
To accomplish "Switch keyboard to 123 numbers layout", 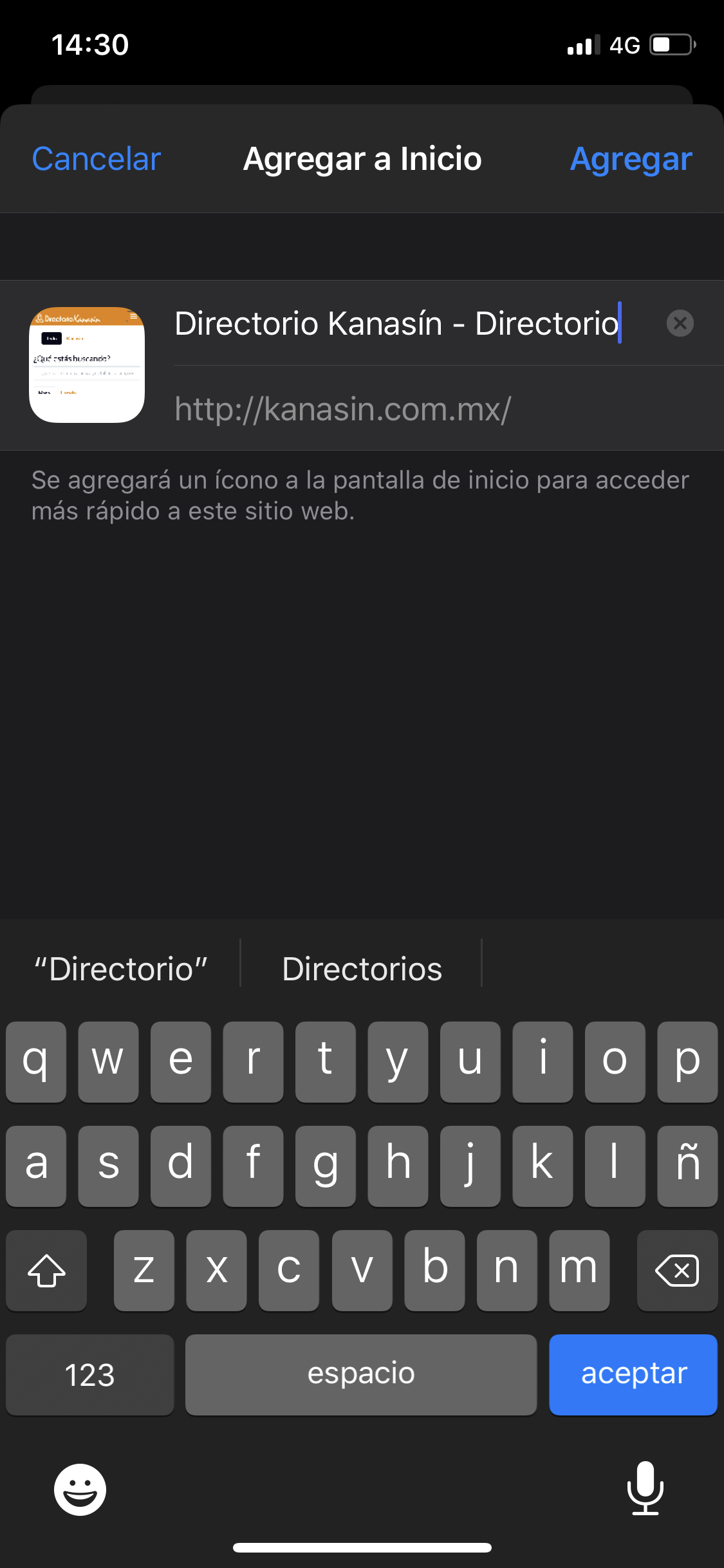I will tap(89, 1374).
